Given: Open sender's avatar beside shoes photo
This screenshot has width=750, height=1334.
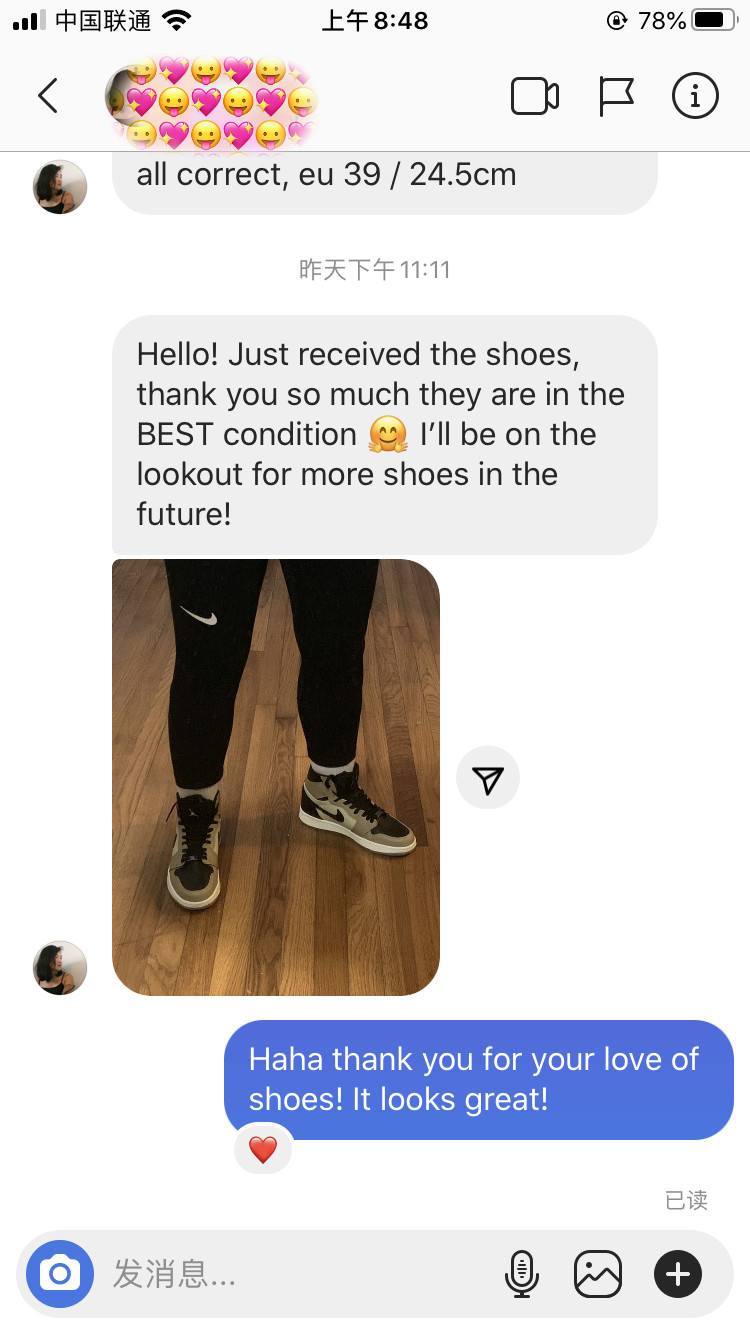Looking at the screenshot, I should click(60, 967).
